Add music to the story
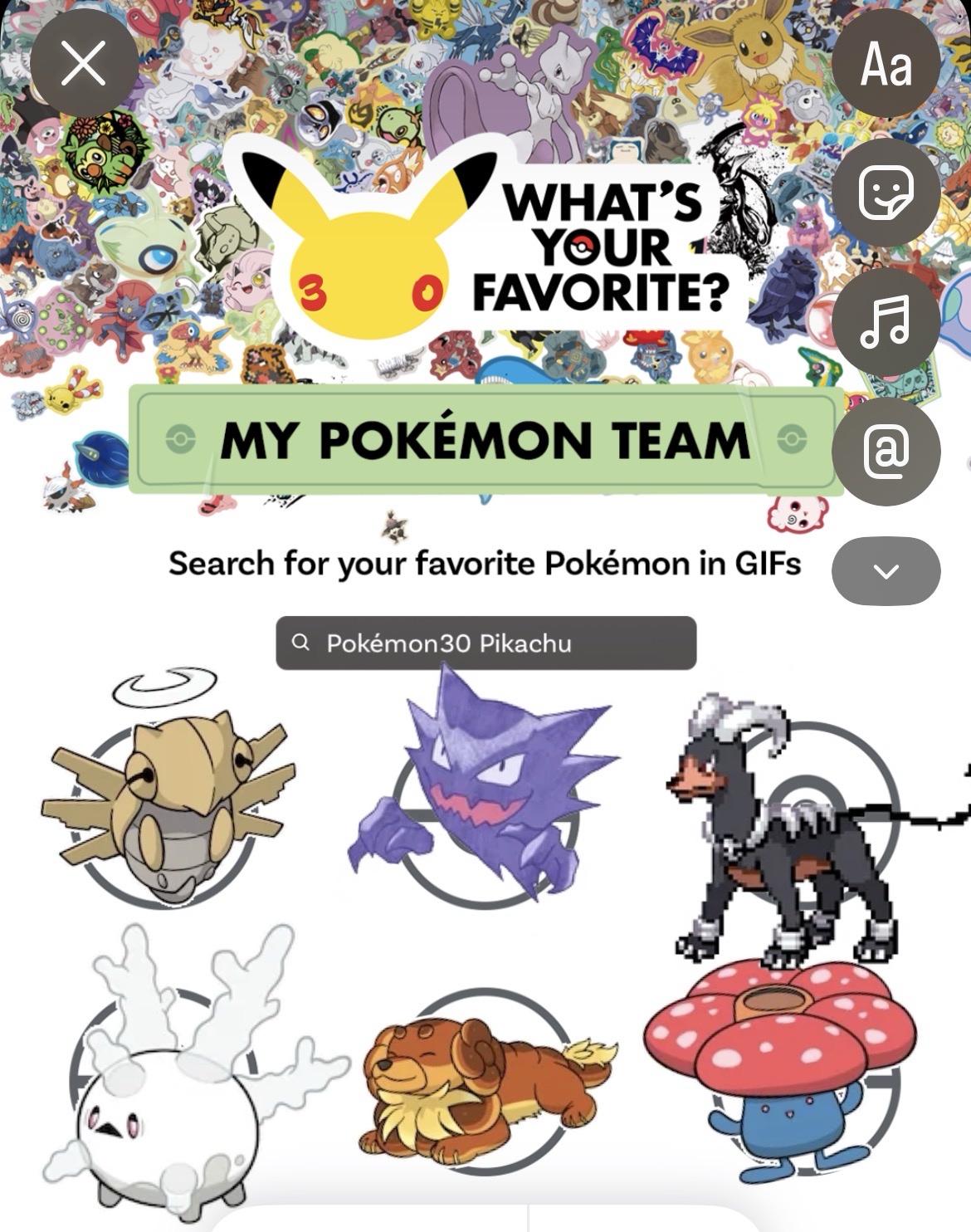 [x=886, y=321]
